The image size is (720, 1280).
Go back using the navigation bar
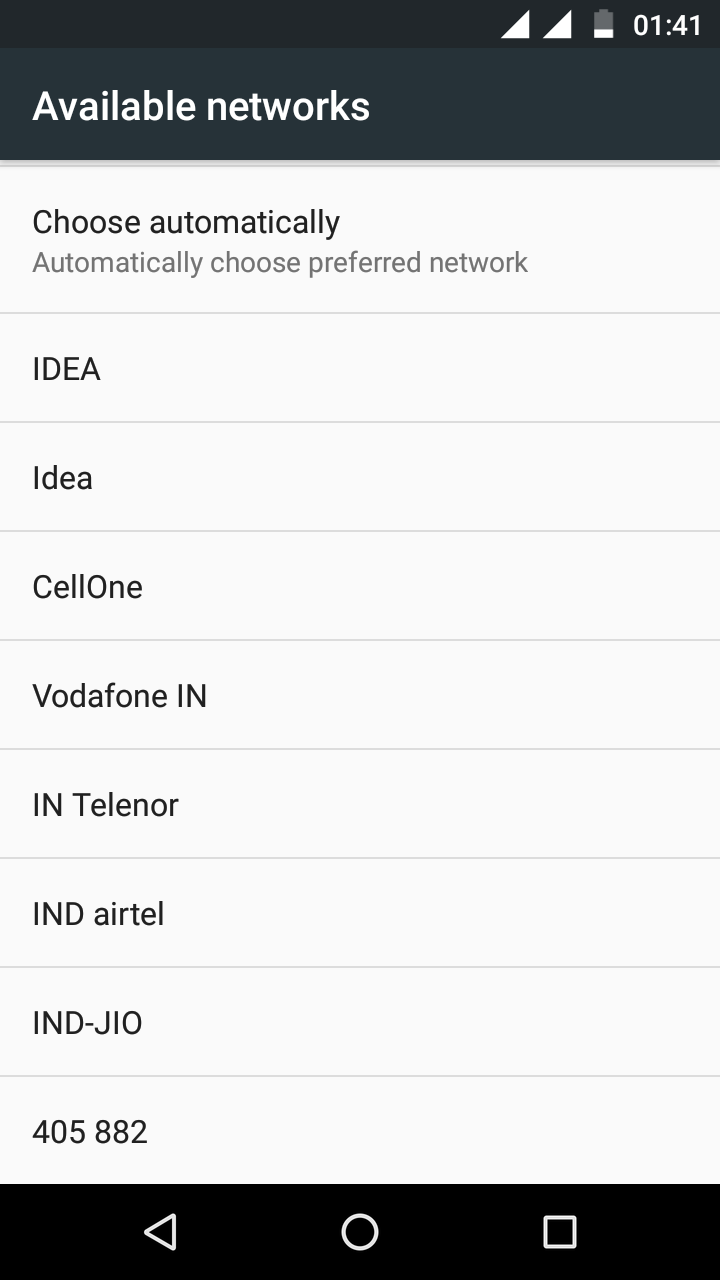pos(160,1232)
